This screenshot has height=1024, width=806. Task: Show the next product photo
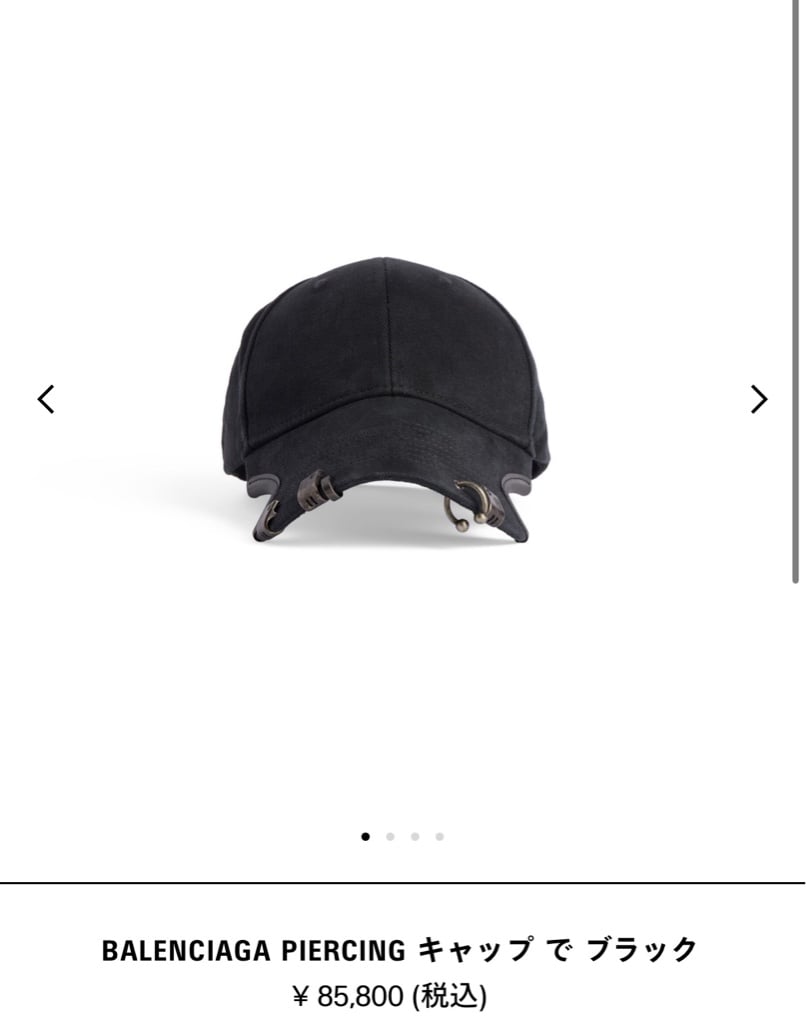759,399
